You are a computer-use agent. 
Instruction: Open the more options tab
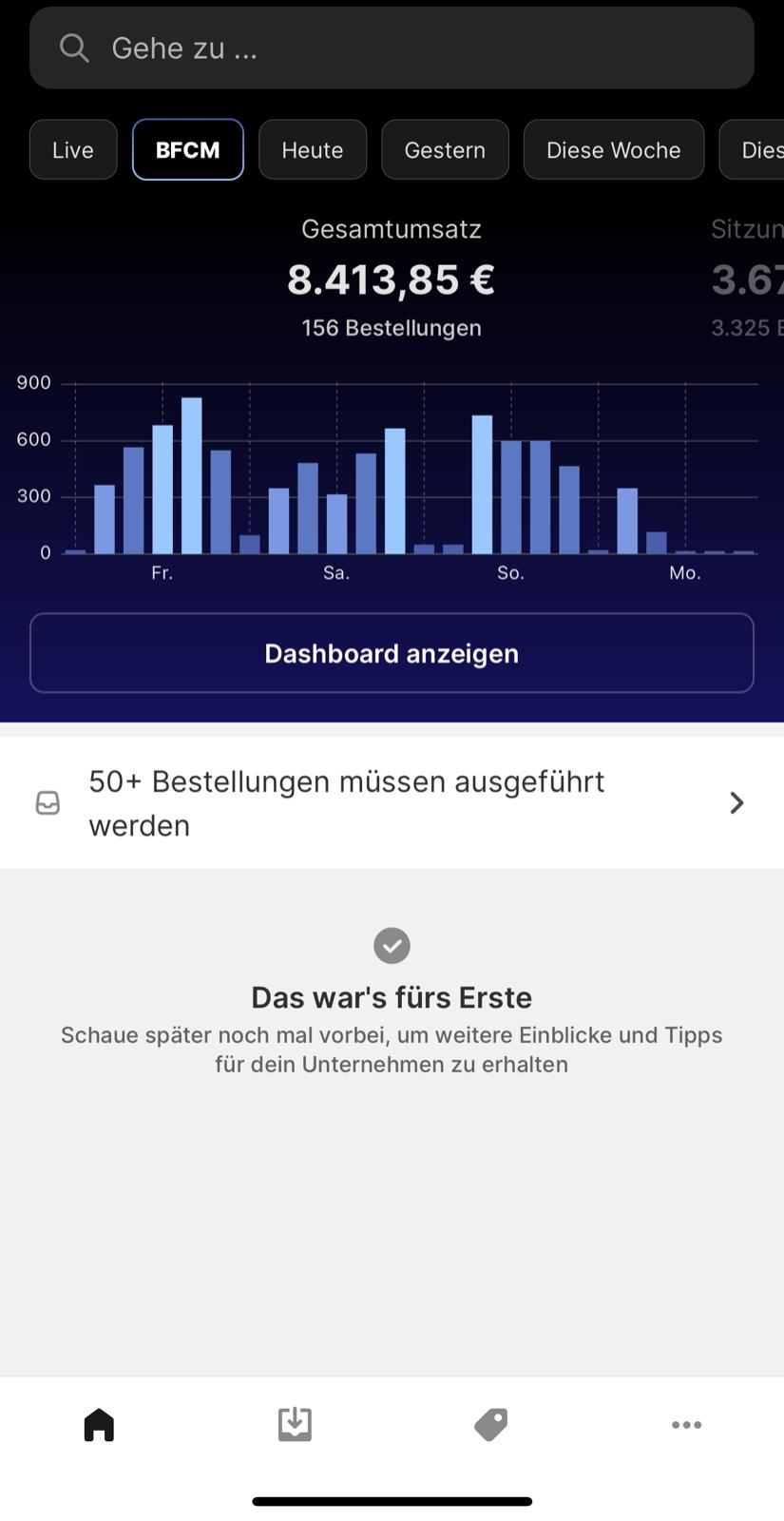pyautogui.click(x=686, y=1424)
